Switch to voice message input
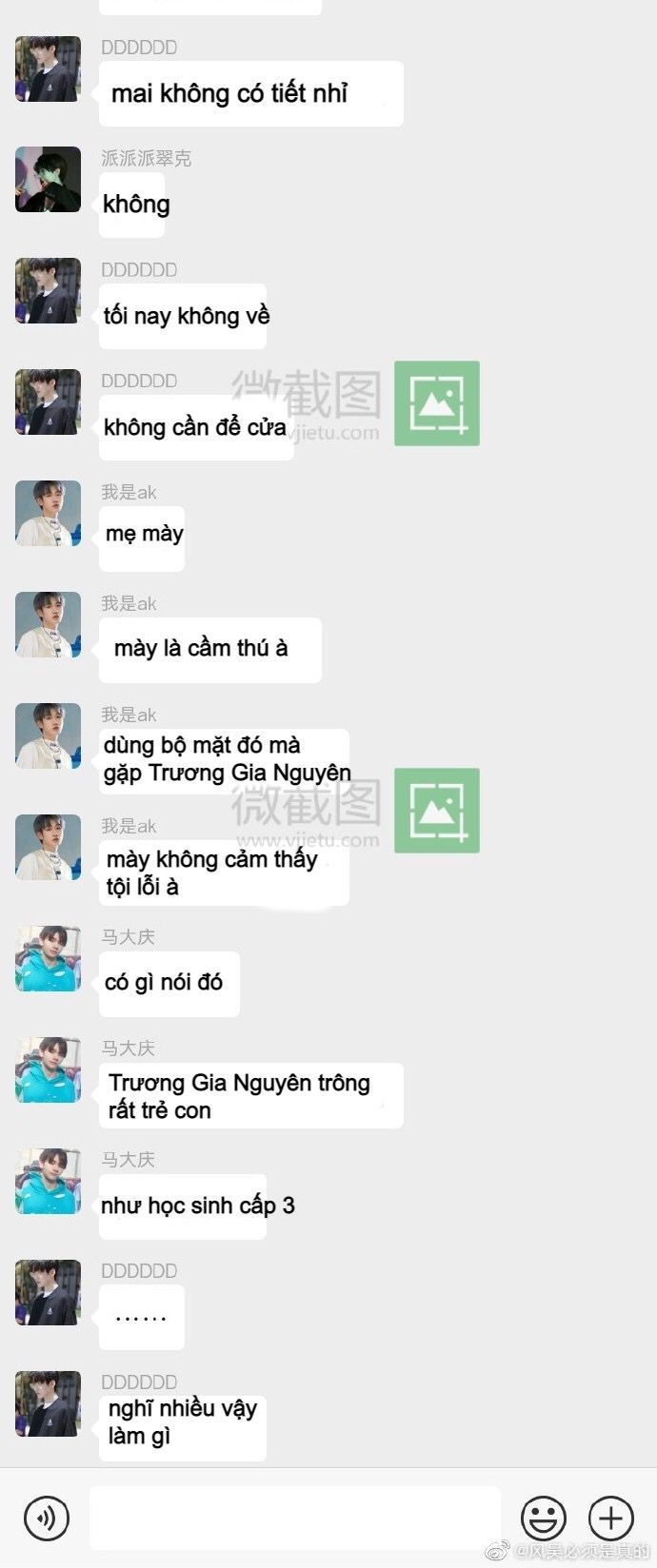The height and width of the screenshot is (1568, 657). 46,1518
